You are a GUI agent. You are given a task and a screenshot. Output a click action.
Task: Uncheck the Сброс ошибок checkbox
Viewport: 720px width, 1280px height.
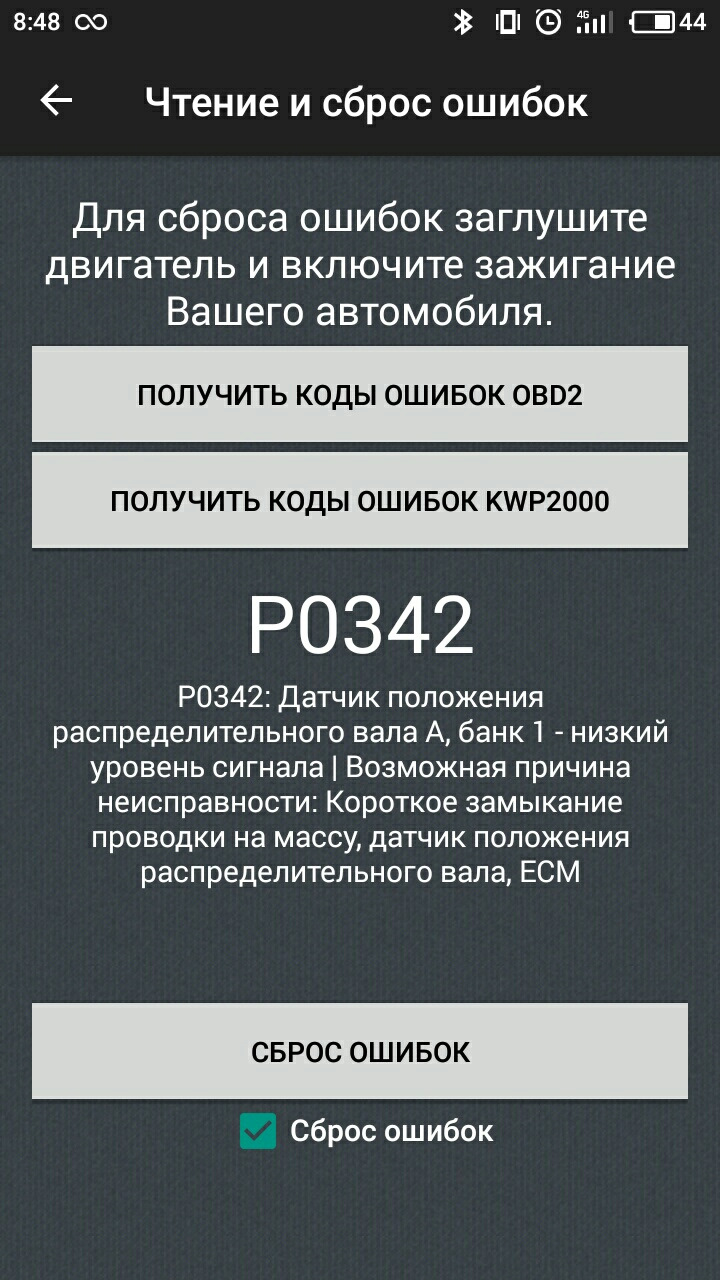258,1132
